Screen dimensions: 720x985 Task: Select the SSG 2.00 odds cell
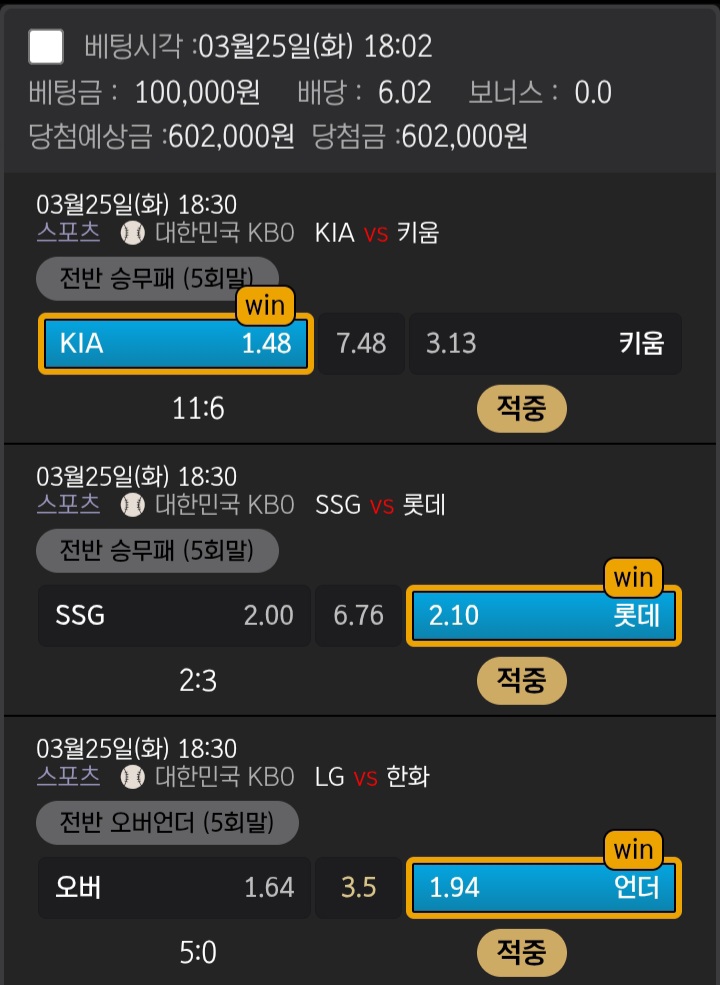pyautogui.click(x=174, y=615)
